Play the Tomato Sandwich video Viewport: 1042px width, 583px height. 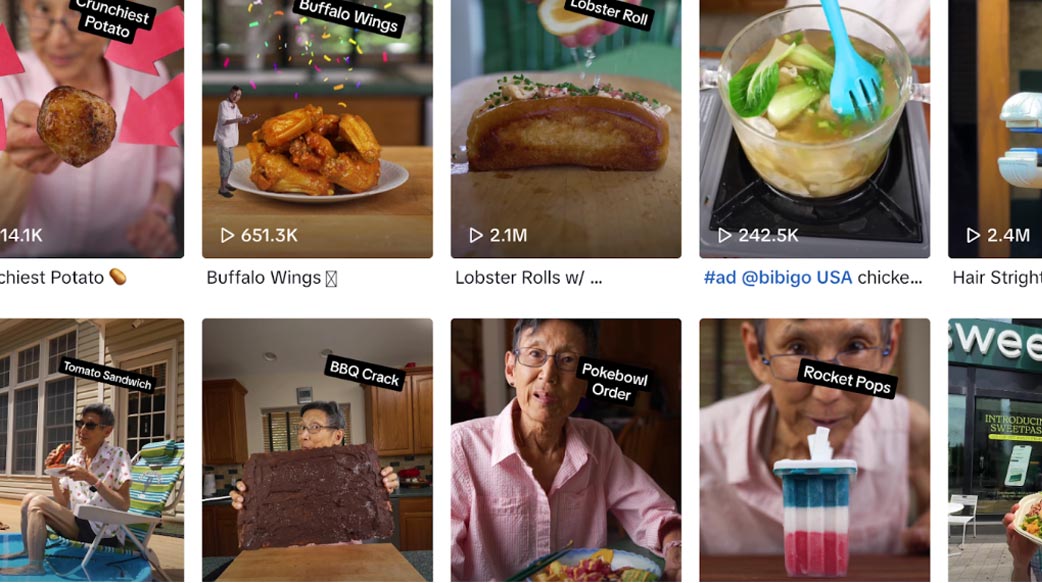coord(90,450)
